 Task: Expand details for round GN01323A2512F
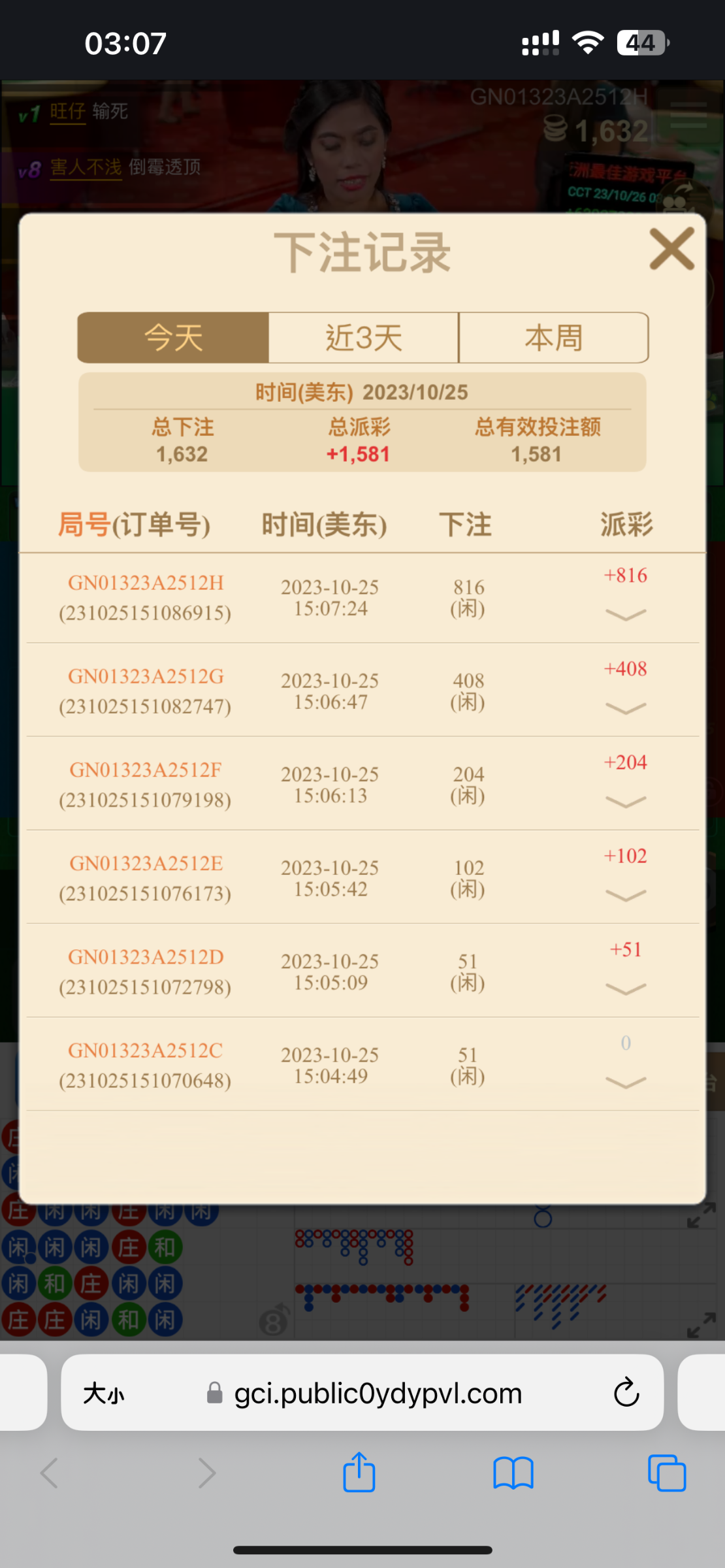(626, 802)
